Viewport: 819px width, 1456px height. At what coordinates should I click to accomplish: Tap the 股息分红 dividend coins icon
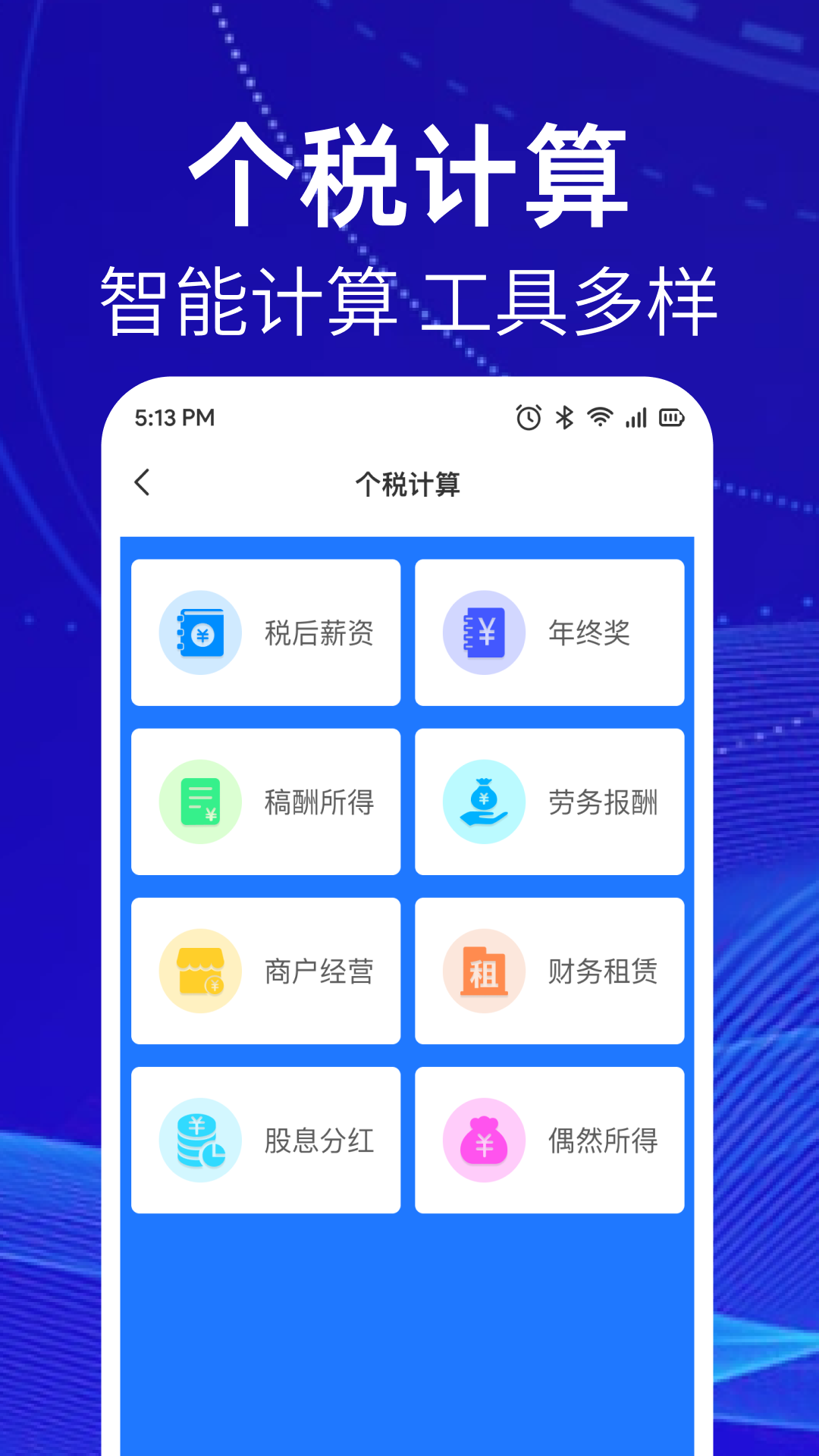[x=199, y=1137]
